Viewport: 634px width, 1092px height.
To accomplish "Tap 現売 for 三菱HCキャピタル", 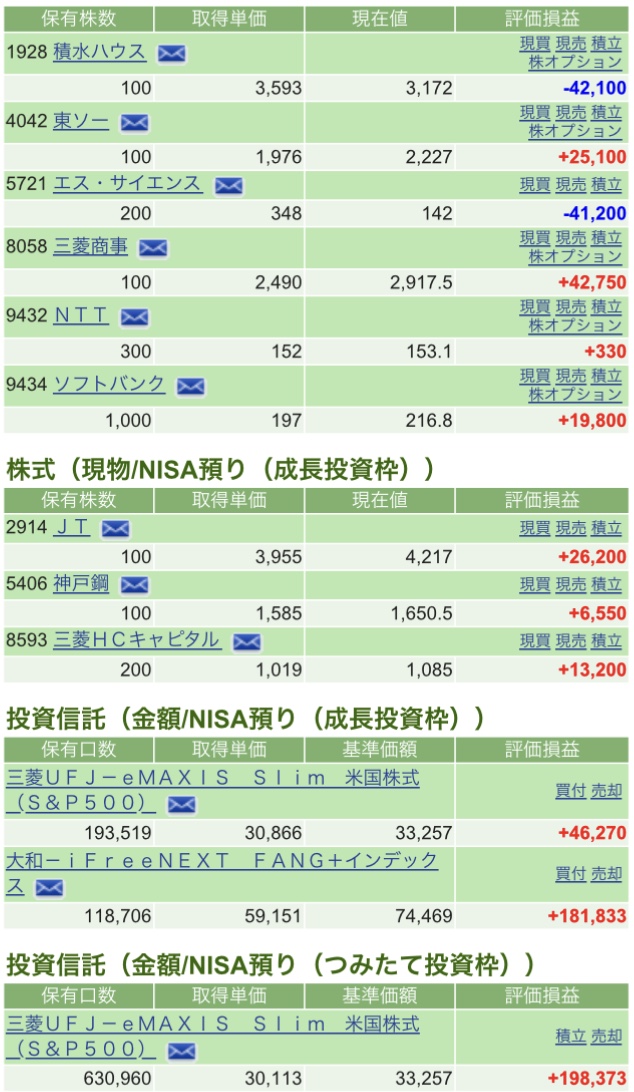I will 571,641.
